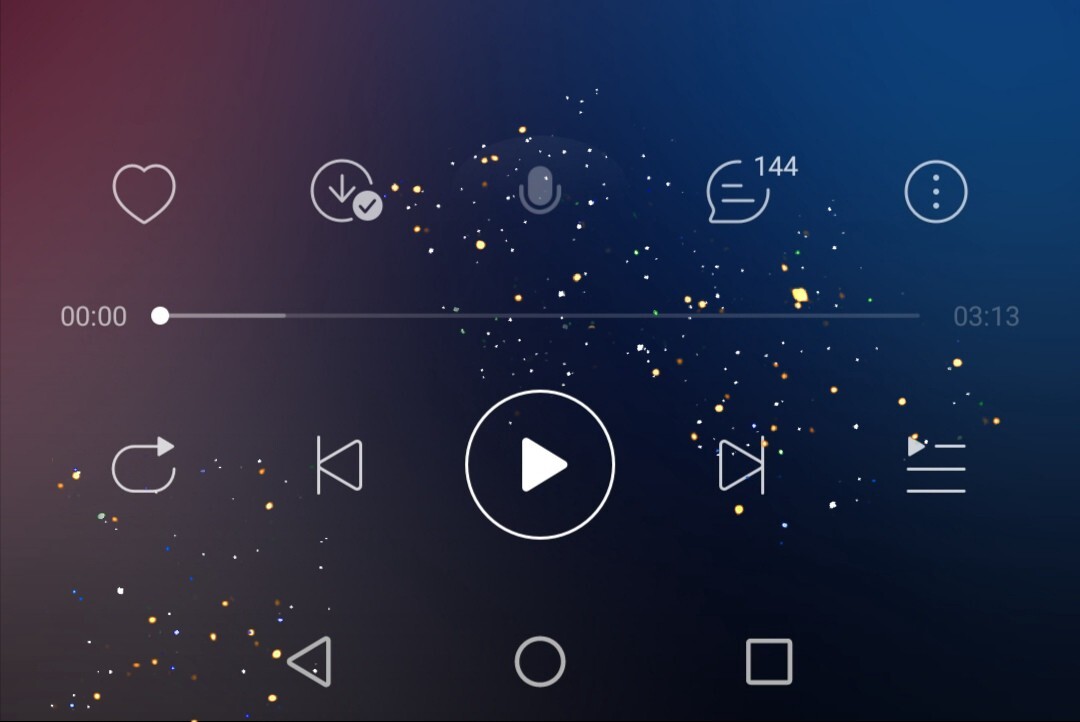
Task: Go back with the system back button
Action: 309,662
